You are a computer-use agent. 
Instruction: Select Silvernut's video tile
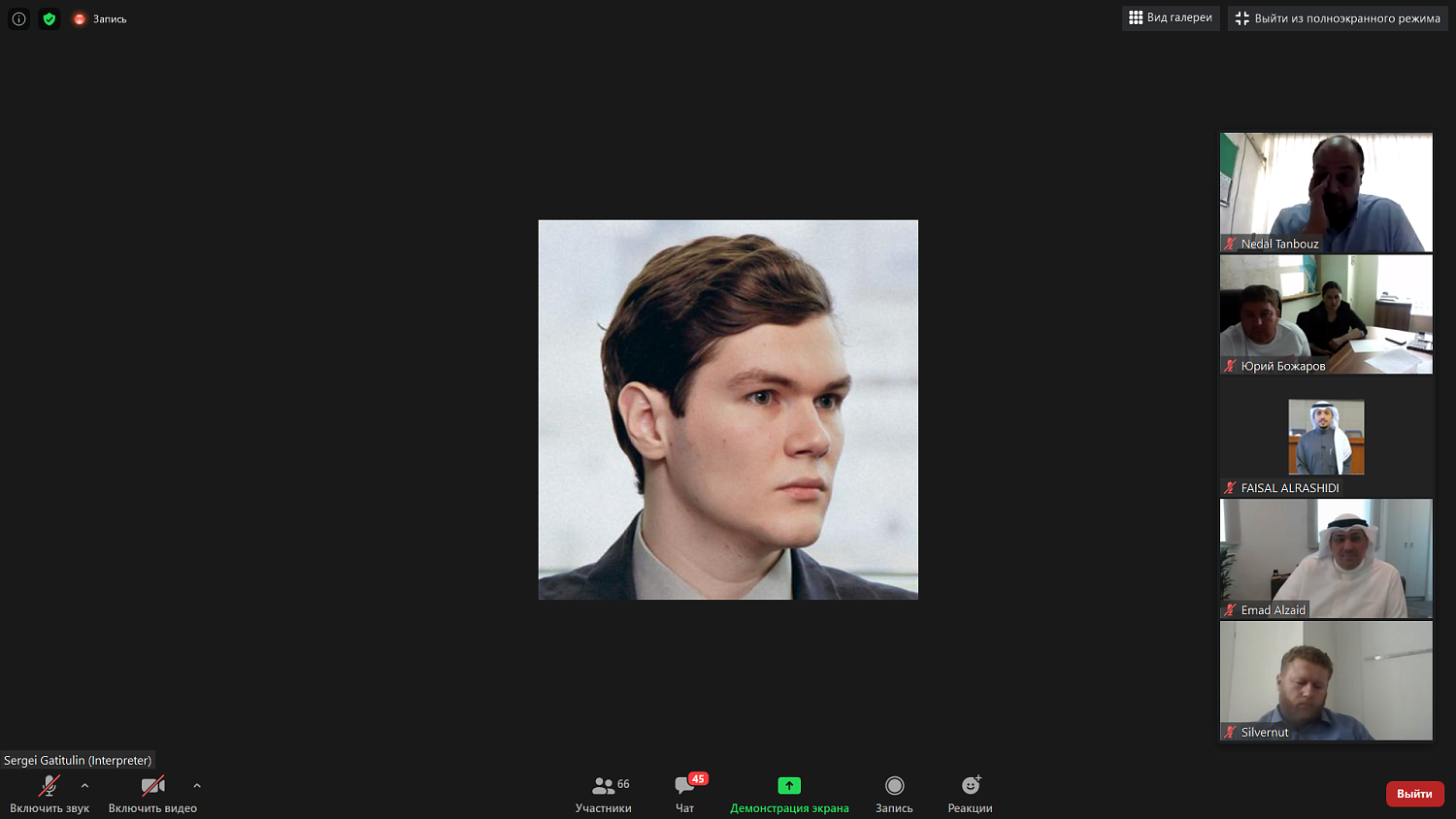(x=1326, y=681)
